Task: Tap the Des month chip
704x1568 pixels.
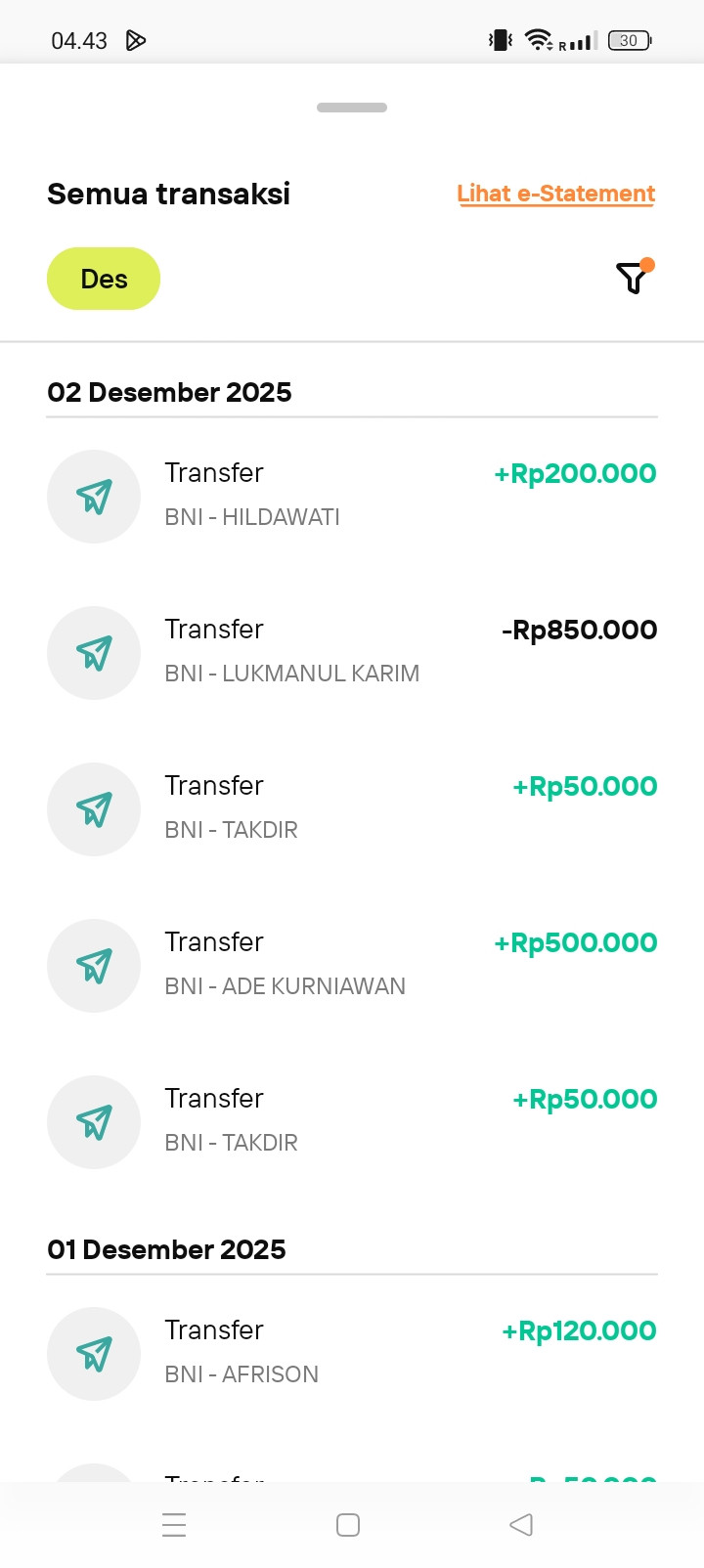Action: pyautogui.click(x=104, y=279)
